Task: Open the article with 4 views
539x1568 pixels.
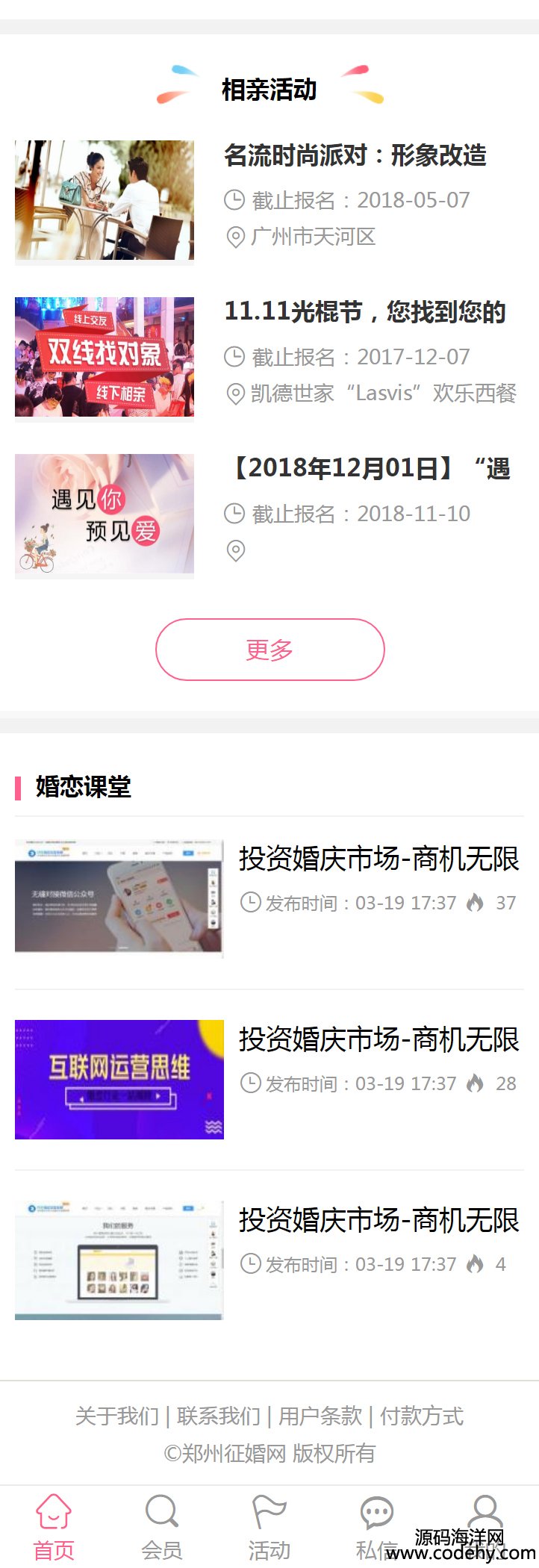Action: (x=378, y=1221)
